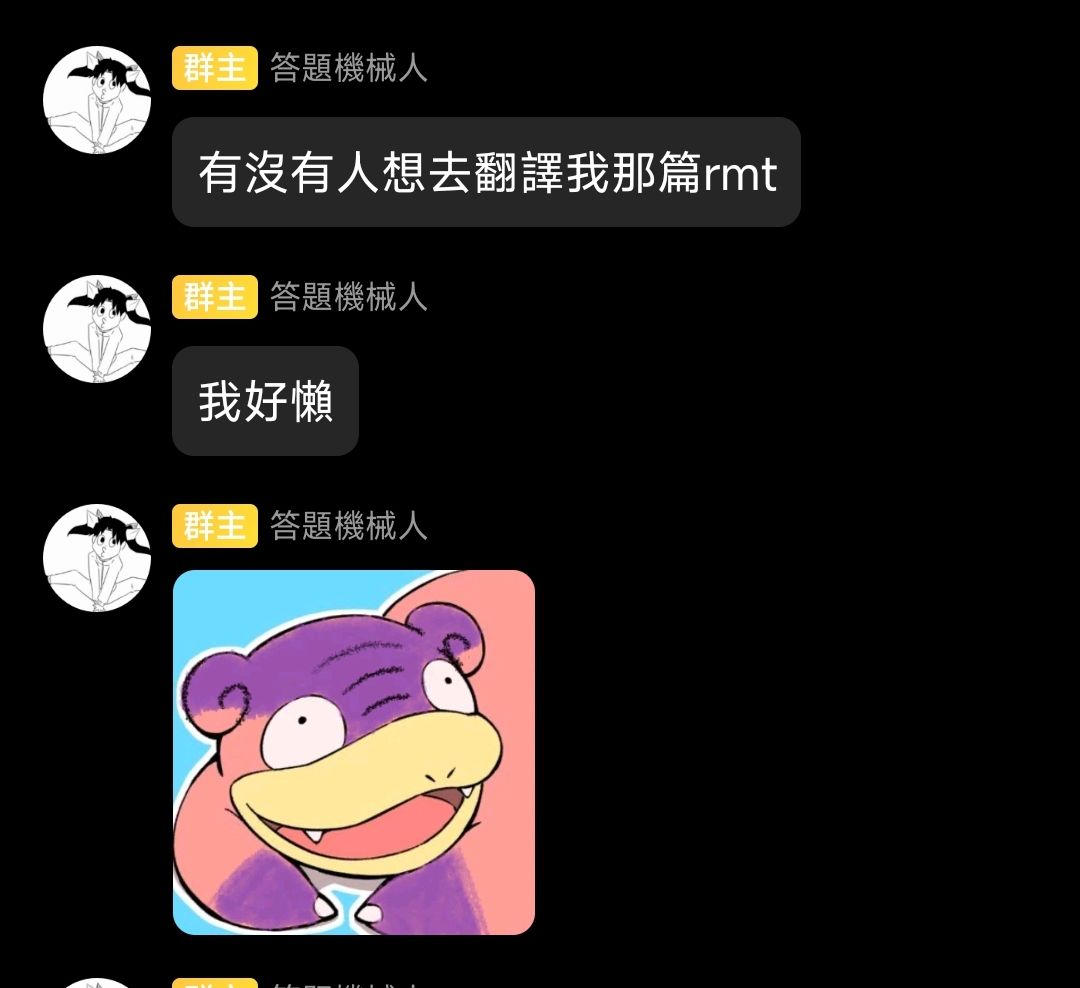
Task: Open the Slowpoke sticker image
Action: (x=354, y=752)
